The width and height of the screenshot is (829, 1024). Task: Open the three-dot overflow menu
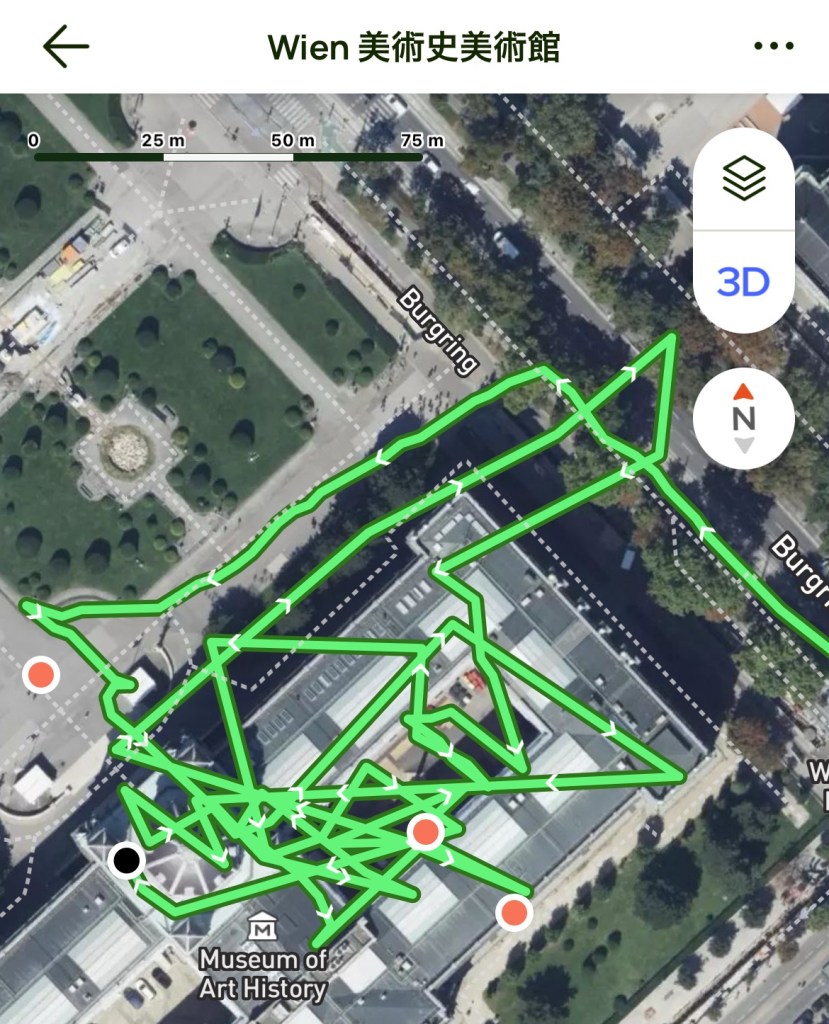[x=772, y=47]
